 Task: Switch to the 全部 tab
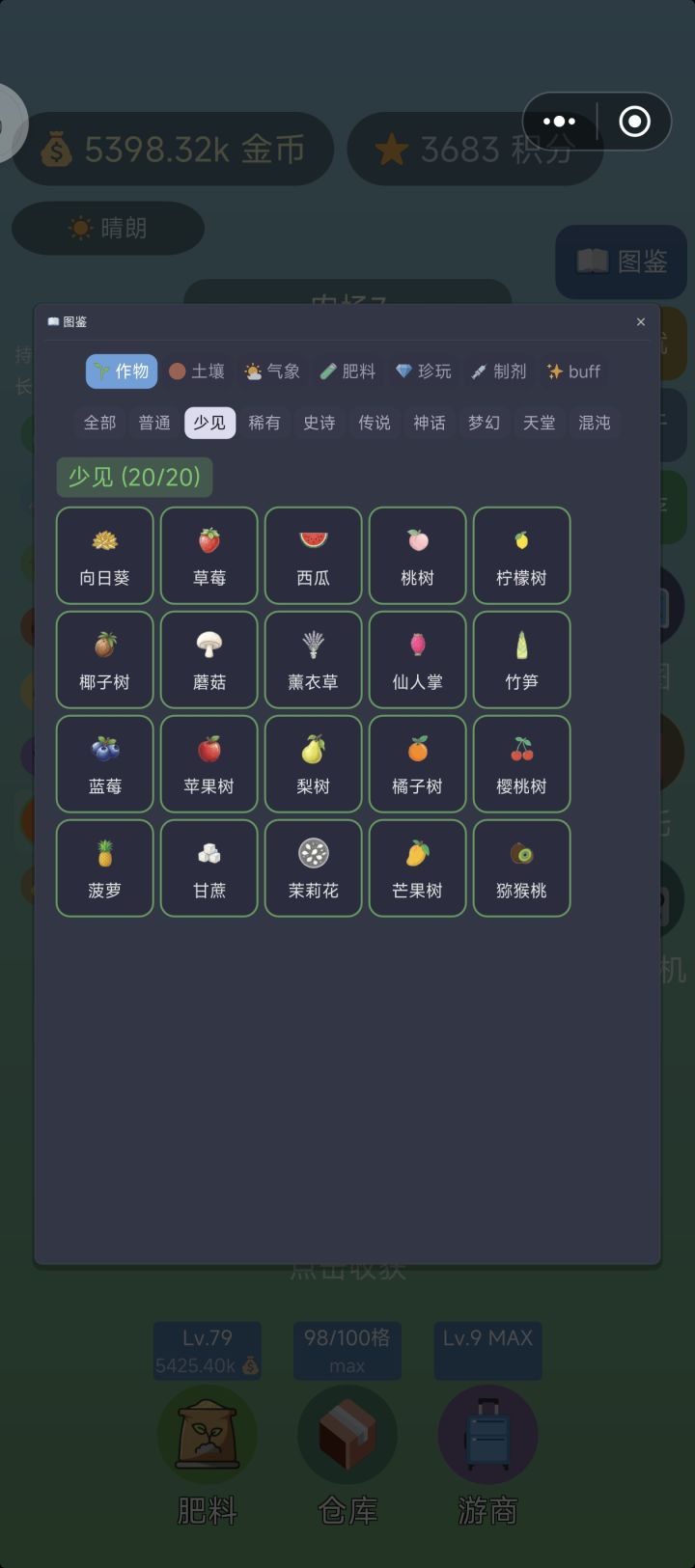[x=98, y=423]
